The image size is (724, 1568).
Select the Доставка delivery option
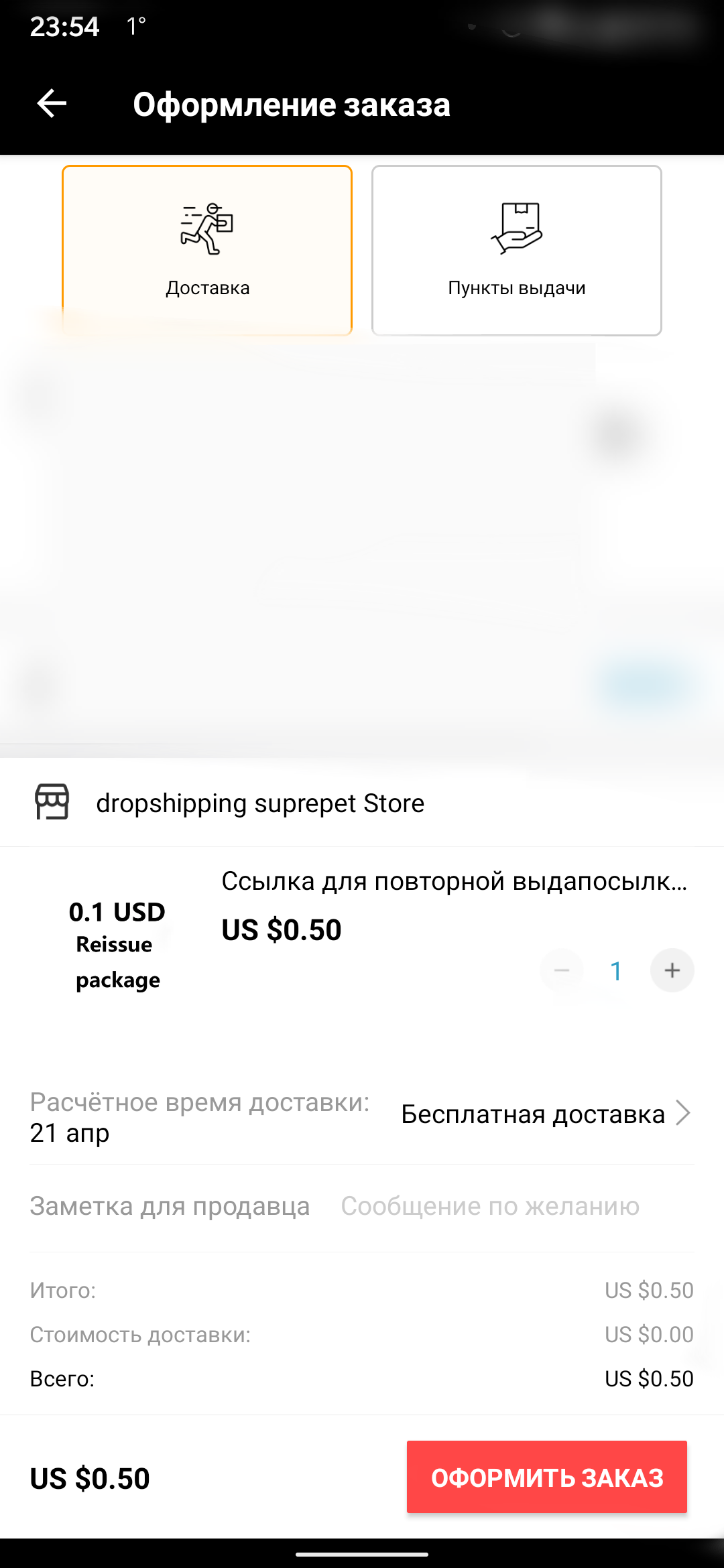(x=207, y=250)
